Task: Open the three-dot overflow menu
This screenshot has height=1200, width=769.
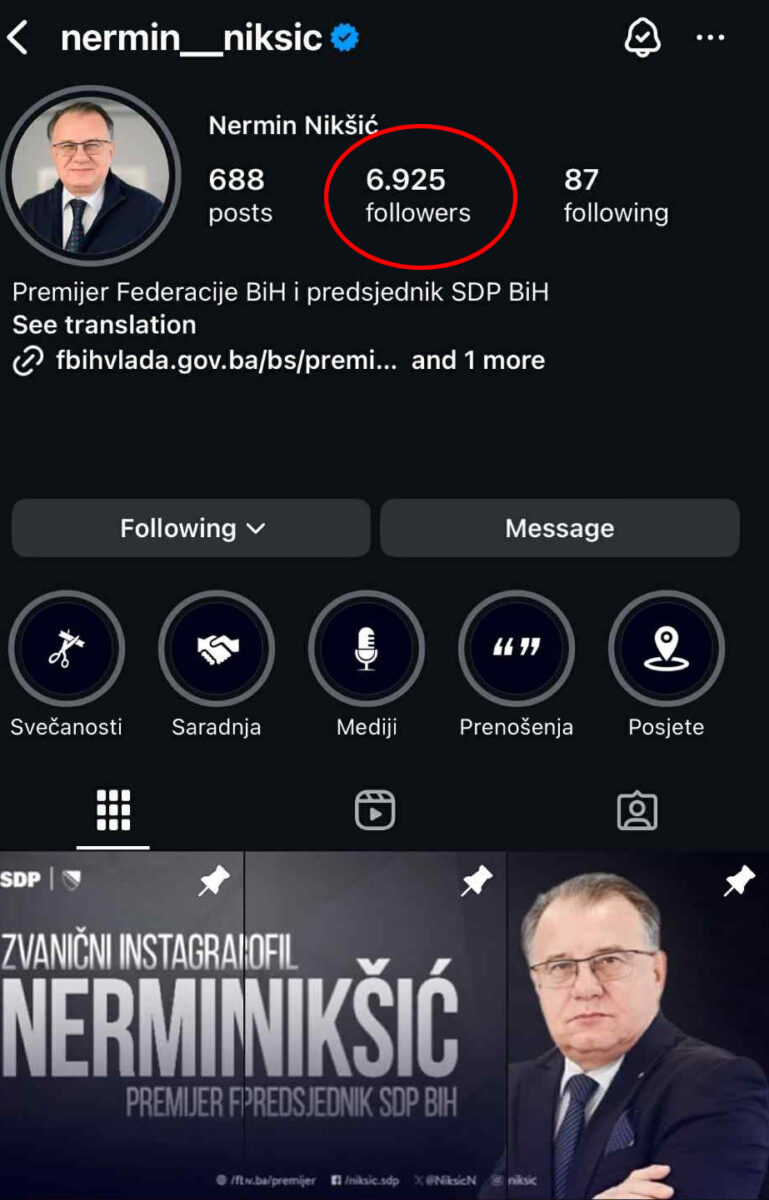Action: (710, 38)
